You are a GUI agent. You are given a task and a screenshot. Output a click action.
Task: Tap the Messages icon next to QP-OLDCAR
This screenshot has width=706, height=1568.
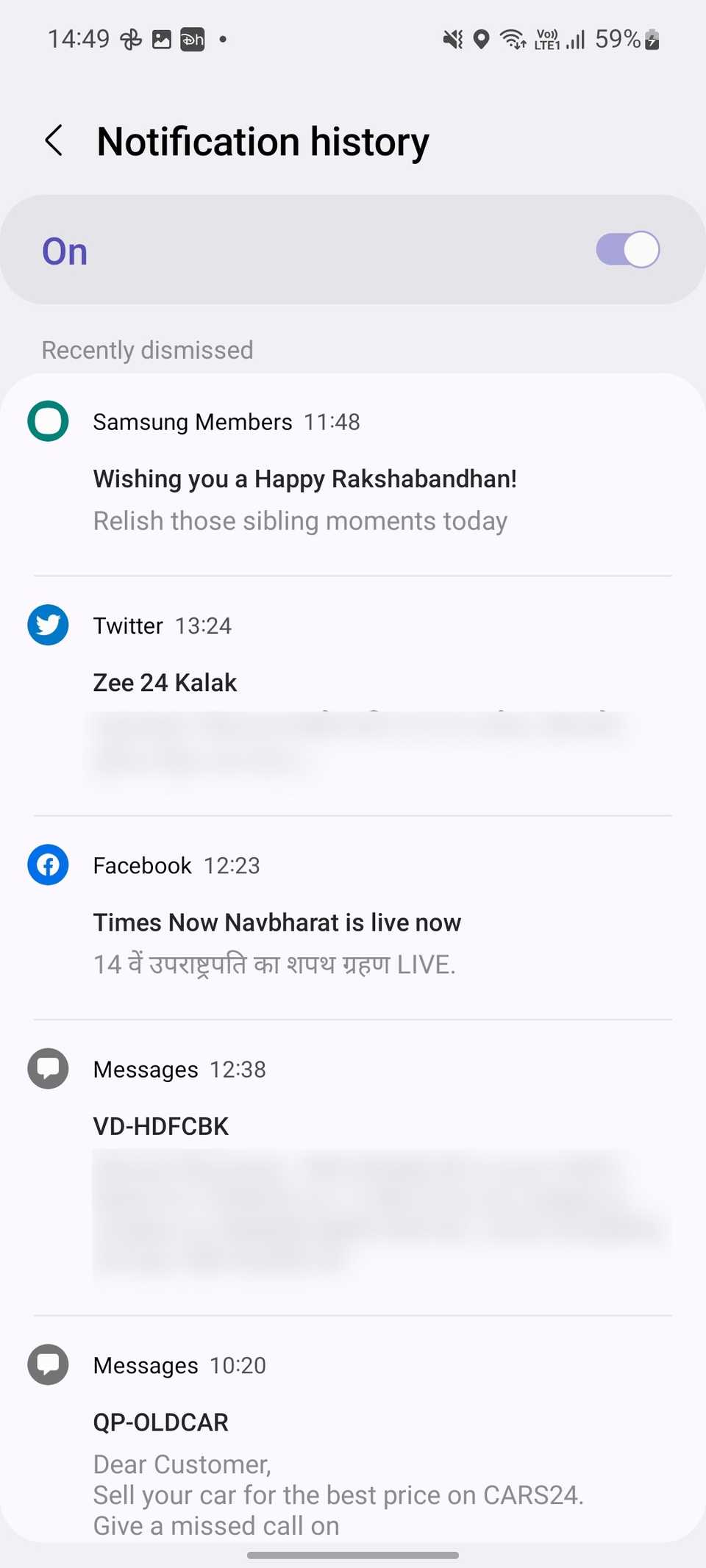(x=47, y=1364)
